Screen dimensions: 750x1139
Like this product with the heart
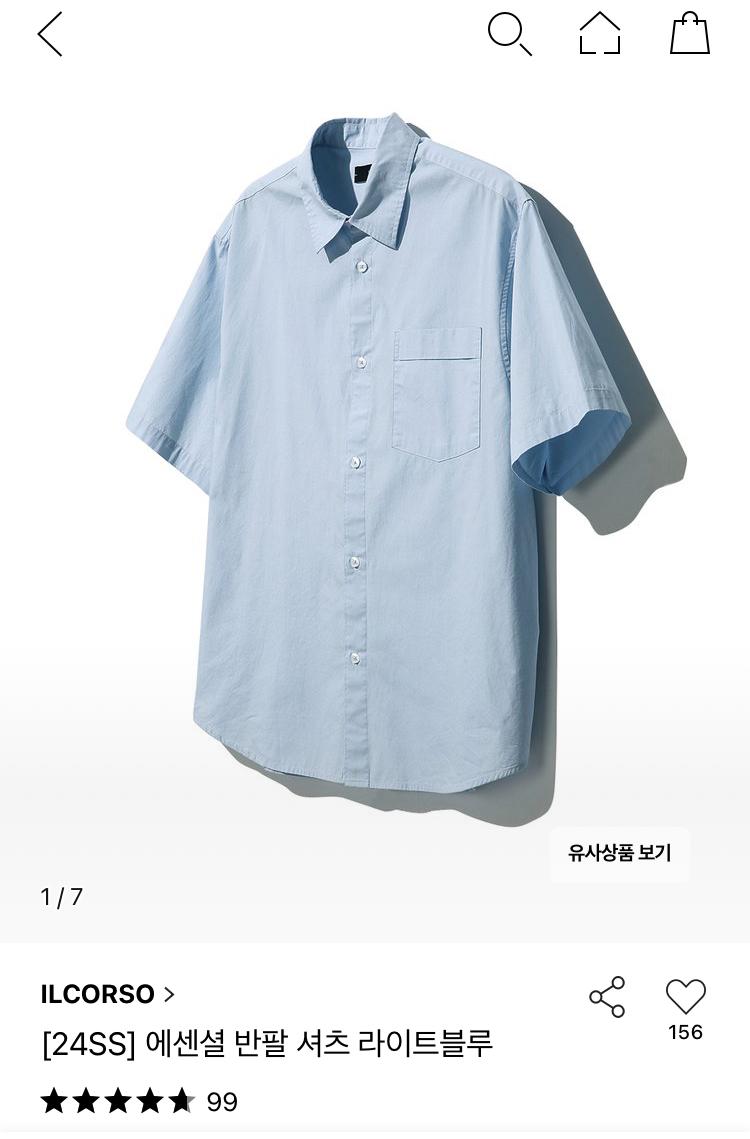686,996
